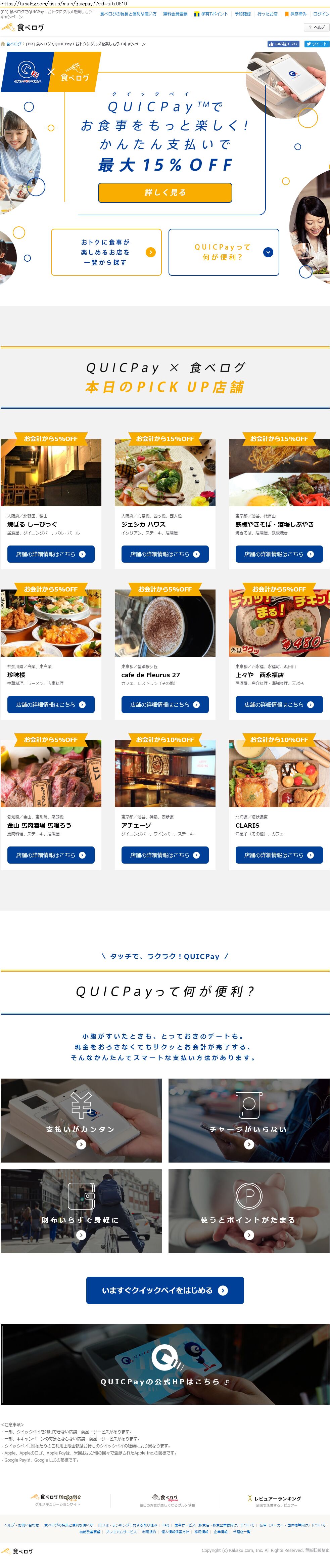The height and width of the screenshot is (1568, 330).
Task: Share the page with the ツイート button
Action: point(317,44)
